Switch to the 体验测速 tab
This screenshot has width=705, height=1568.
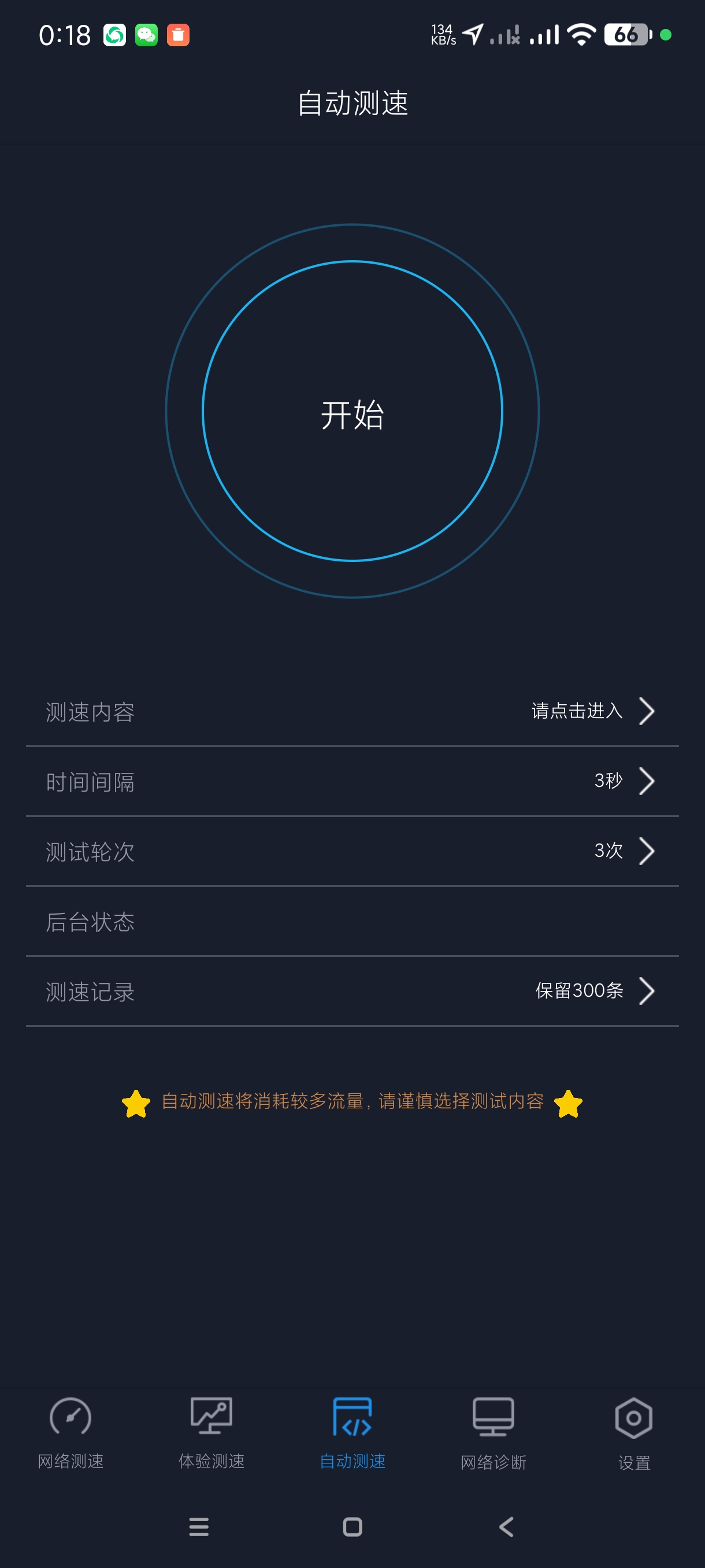coord(211,1433)
